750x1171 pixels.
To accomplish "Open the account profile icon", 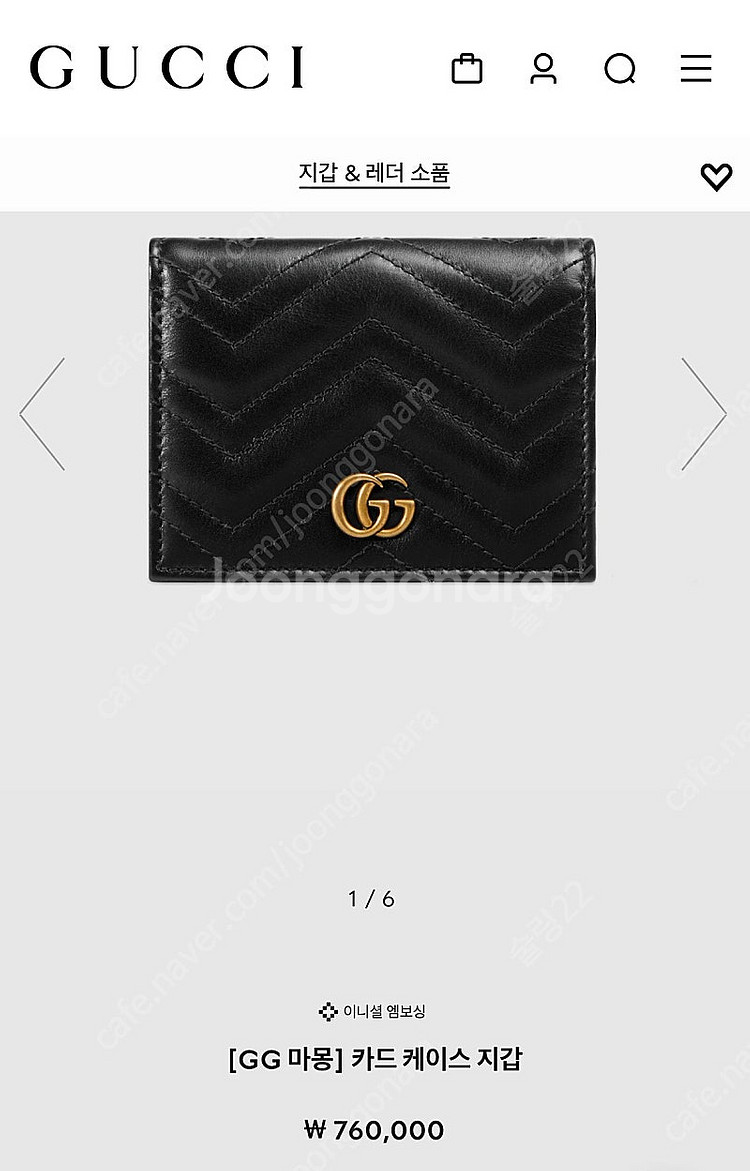I will (x=543, y=69).
